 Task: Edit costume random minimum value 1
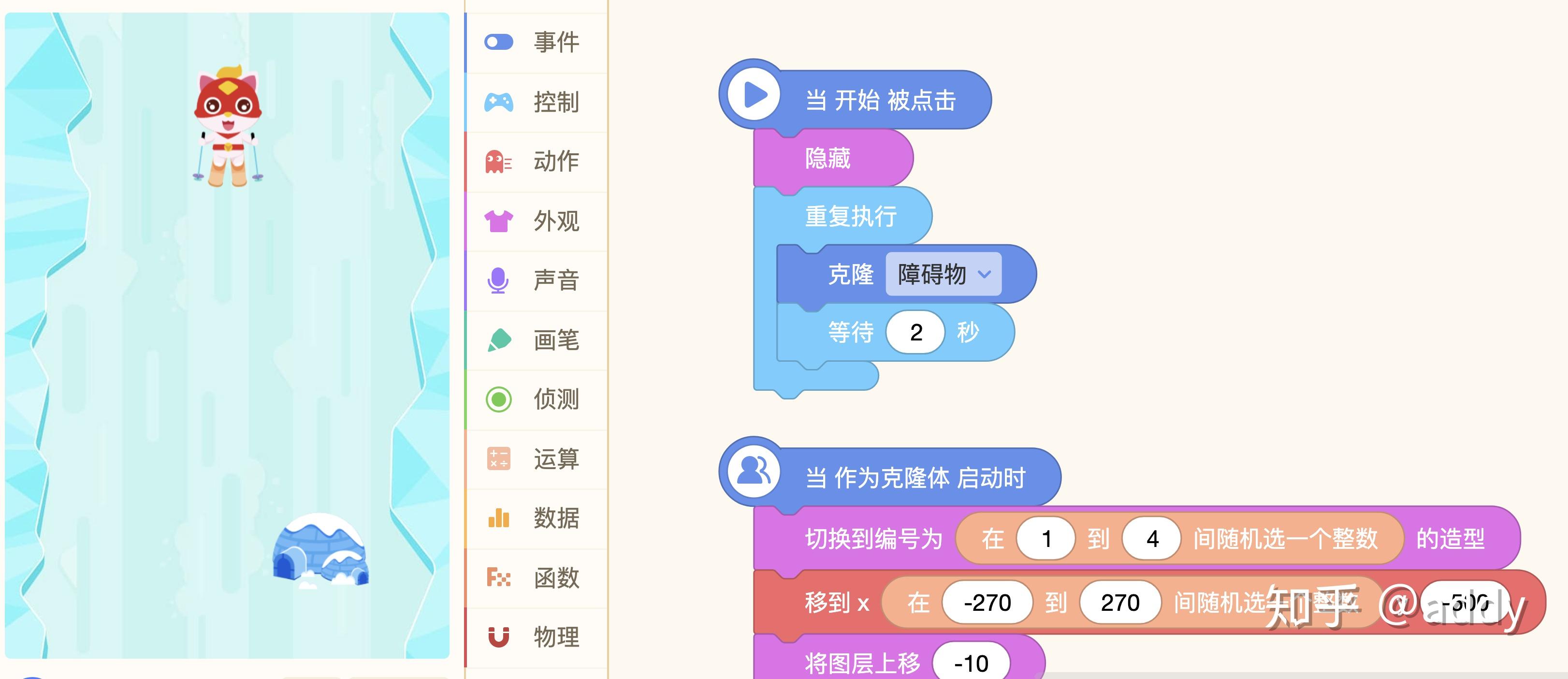[x=1046, y=539]
